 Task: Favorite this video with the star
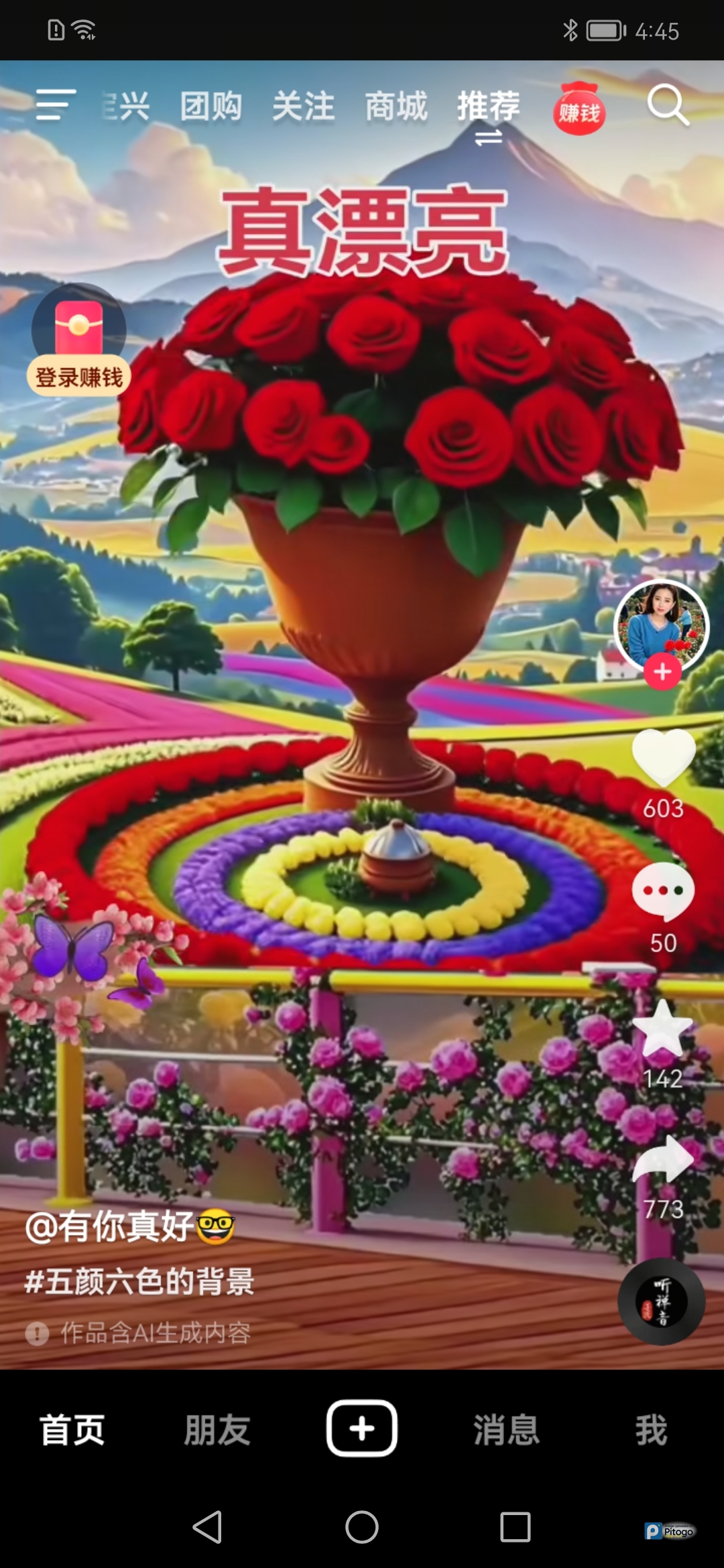coord(662,1028)
